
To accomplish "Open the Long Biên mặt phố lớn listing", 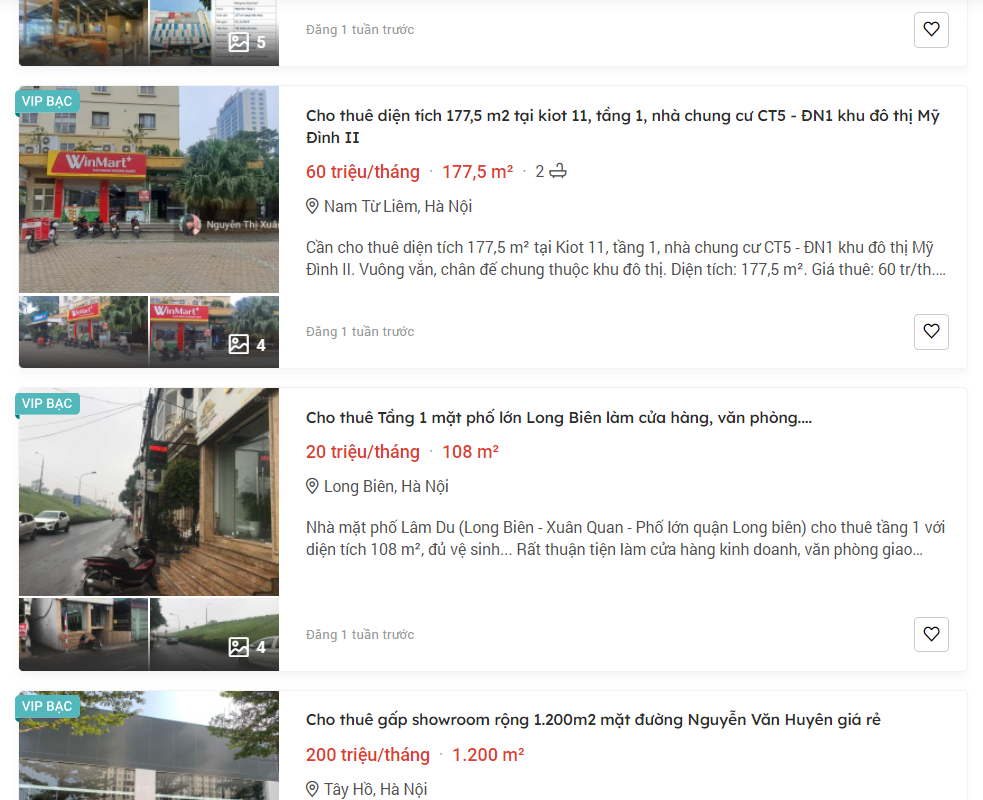I will coord(558,418).
